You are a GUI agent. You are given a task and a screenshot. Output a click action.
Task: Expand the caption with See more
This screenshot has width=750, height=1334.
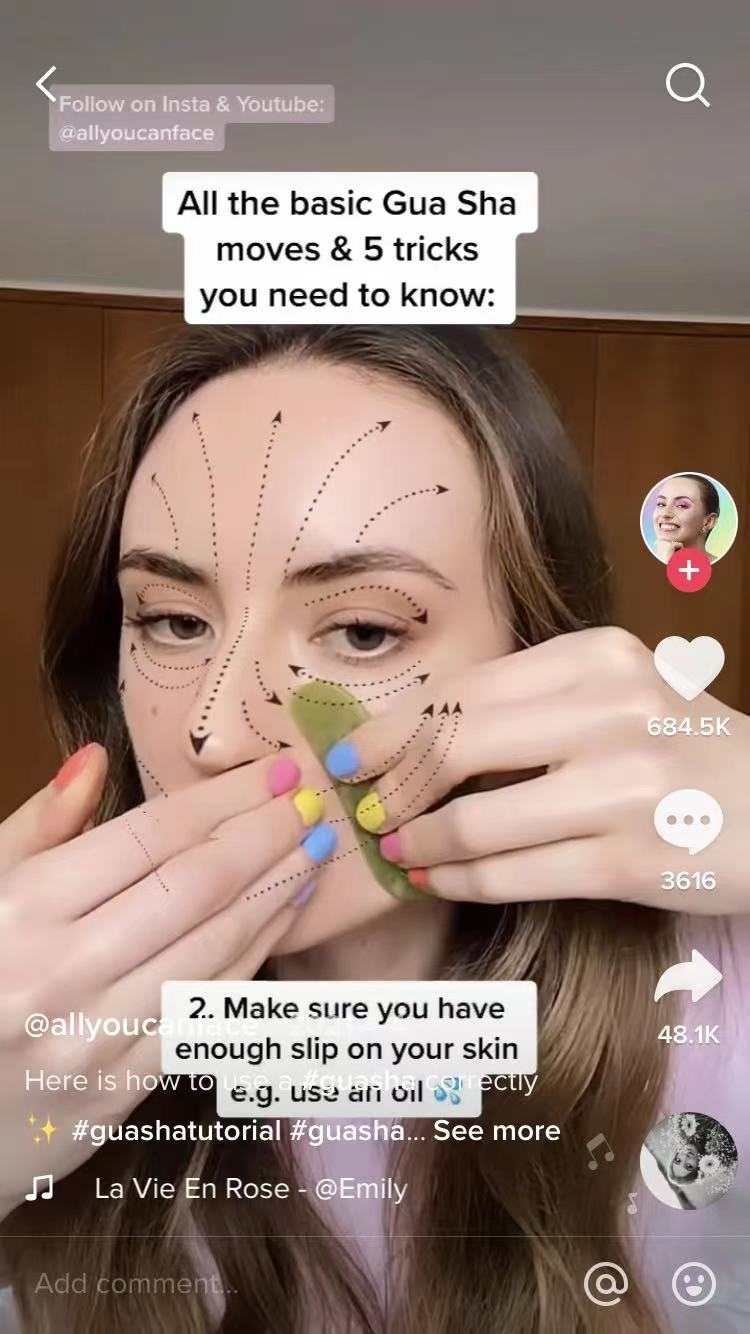[496, 1131]
